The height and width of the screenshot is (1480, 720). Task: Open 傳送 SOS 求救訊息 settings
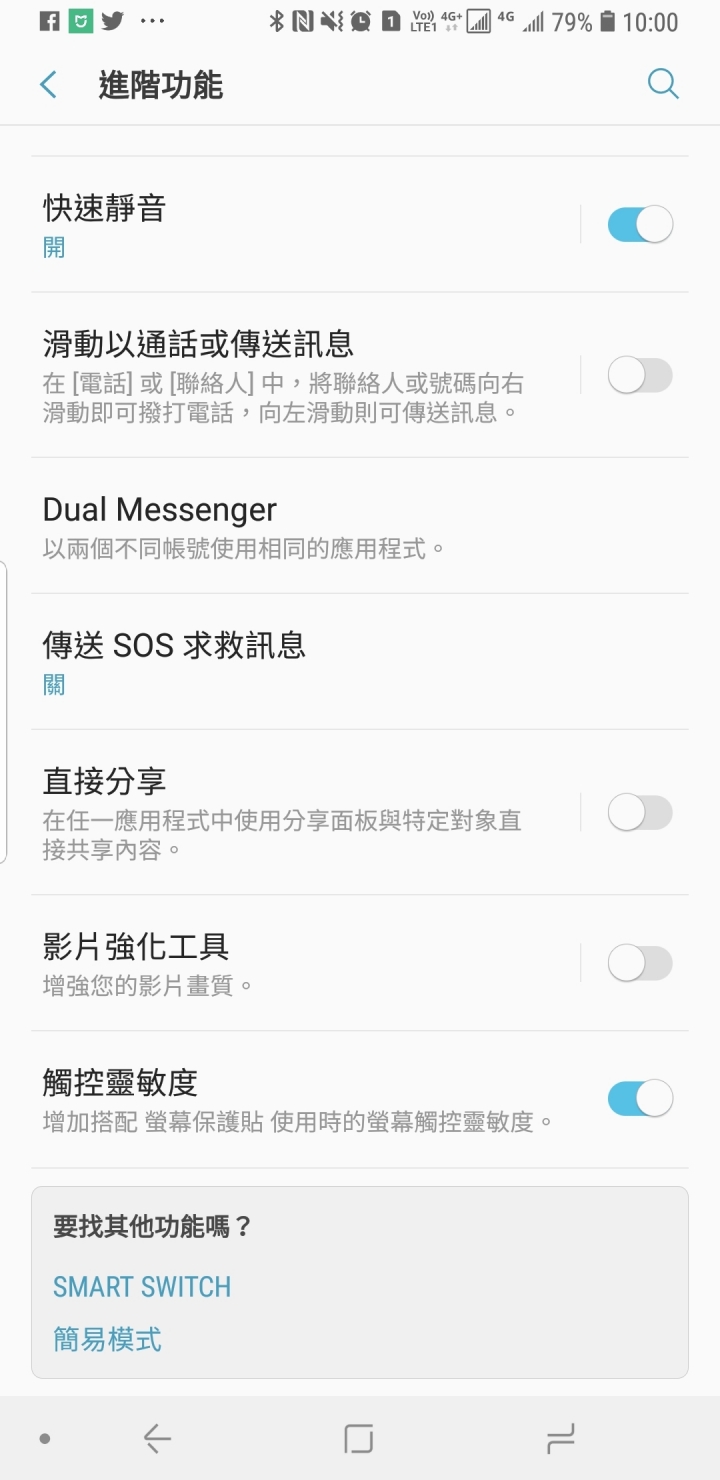point(300,661)
